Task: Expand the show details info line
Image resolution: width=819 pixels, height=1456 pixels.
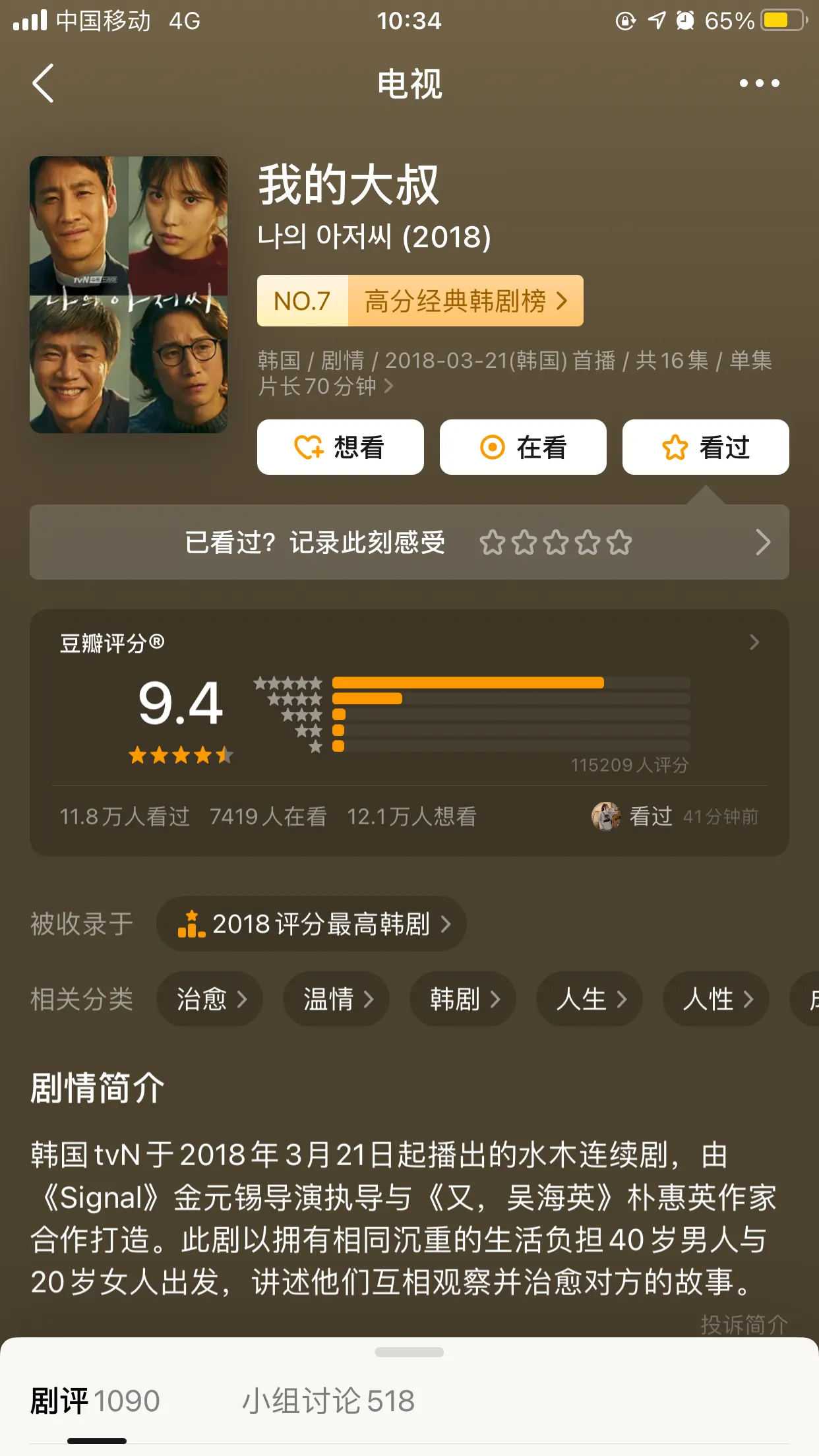Action: (514, 373)
